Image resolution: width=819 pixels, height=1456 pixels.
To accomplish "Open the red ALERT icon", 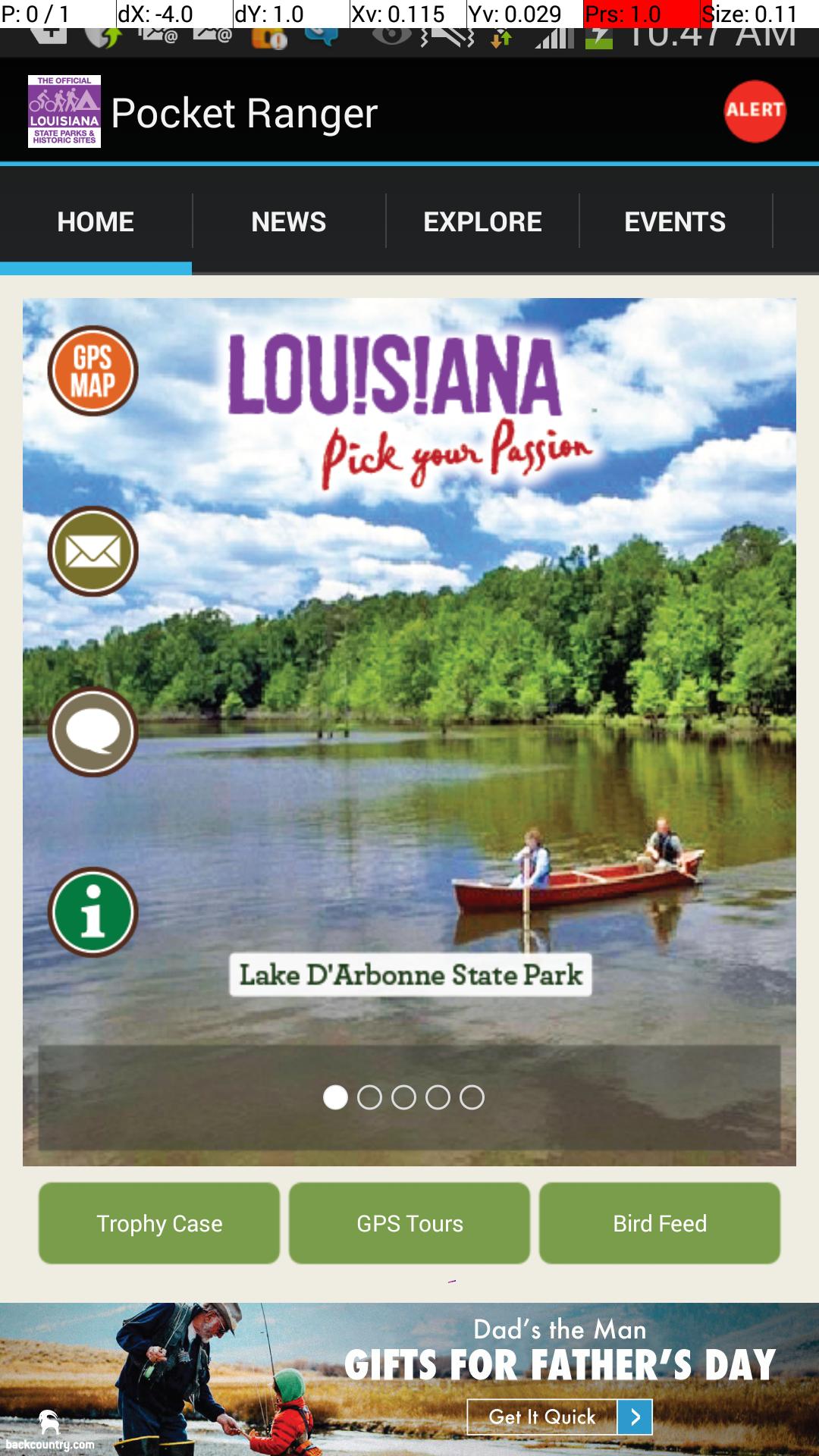I will 754,111.
